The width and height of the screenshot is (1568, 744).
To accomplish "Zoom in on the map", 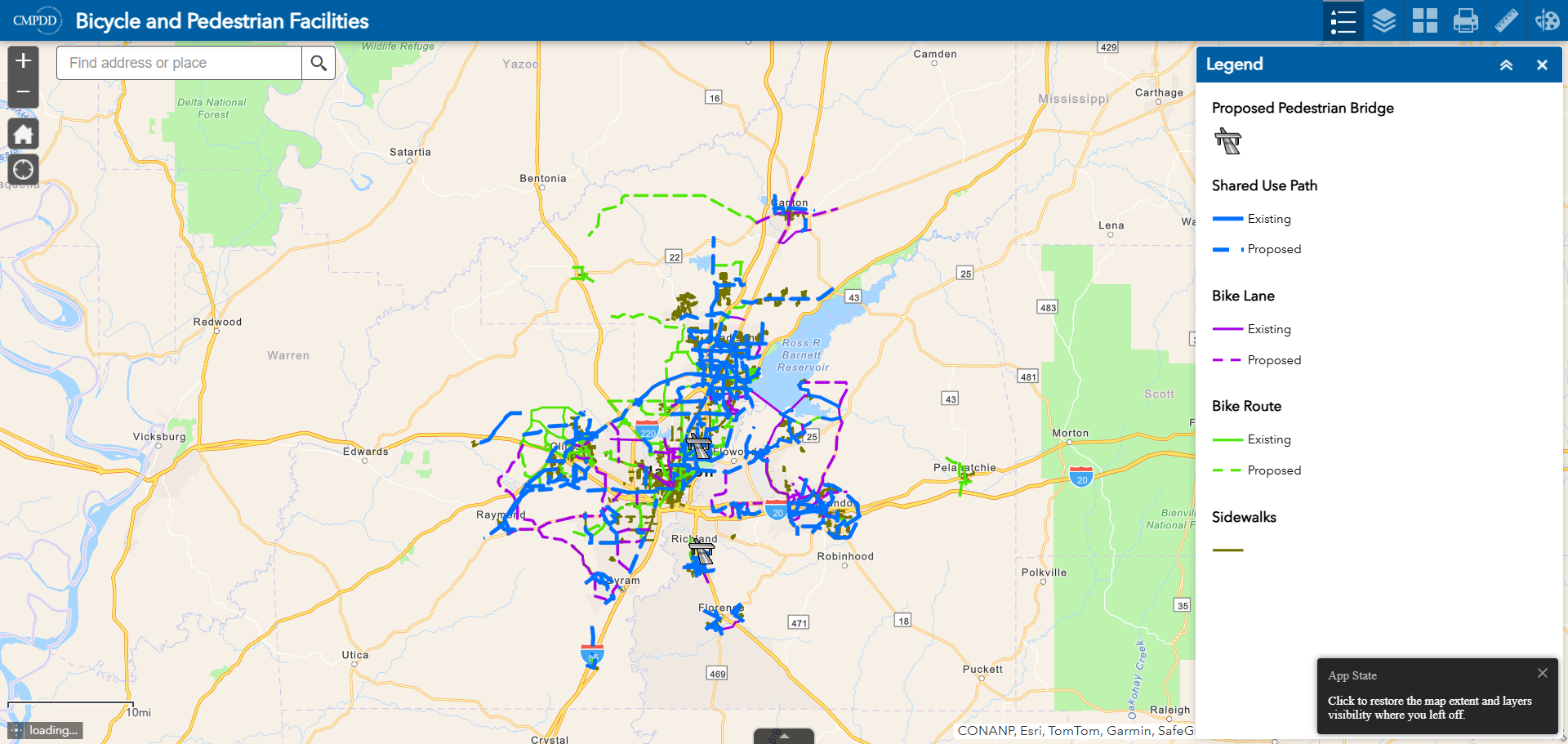I will point(23,61).
